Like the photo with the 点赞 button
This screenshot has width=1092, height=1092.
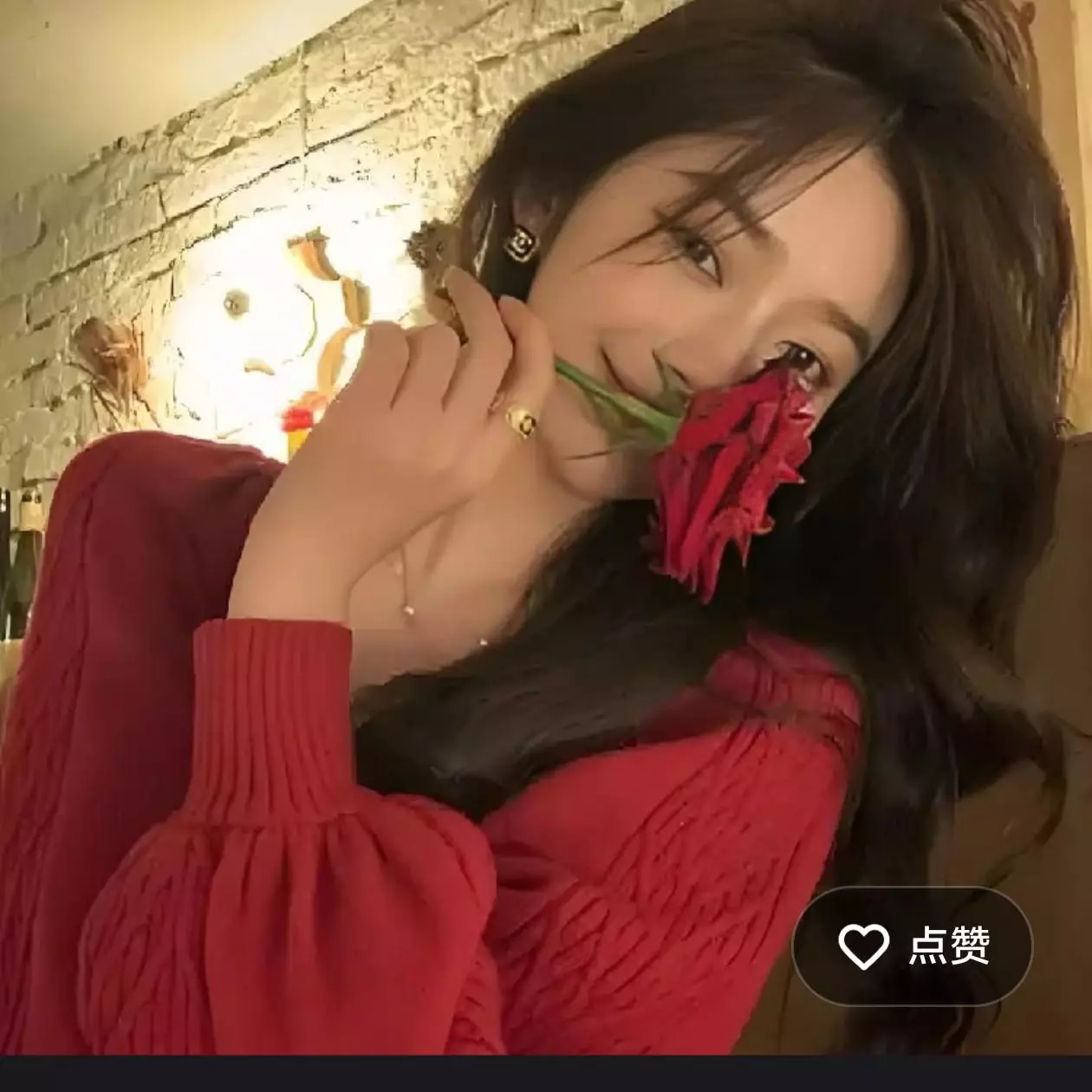(913, 946)
